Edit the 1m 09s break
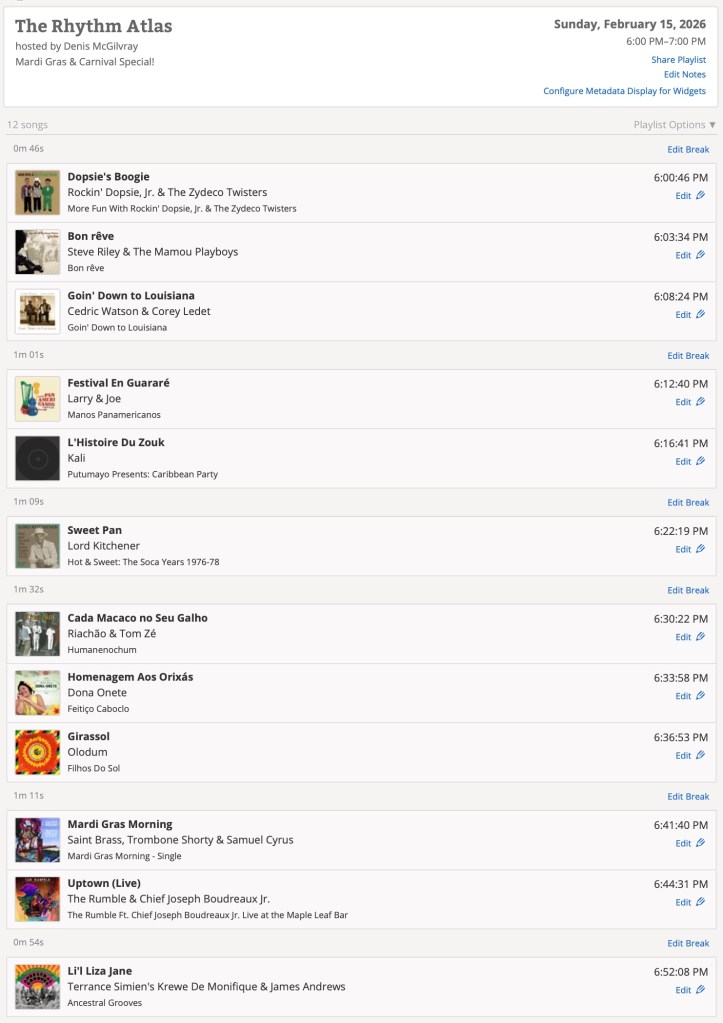Screen dimensions: 723x1023 pyautogui.click(x=688, y=503)
